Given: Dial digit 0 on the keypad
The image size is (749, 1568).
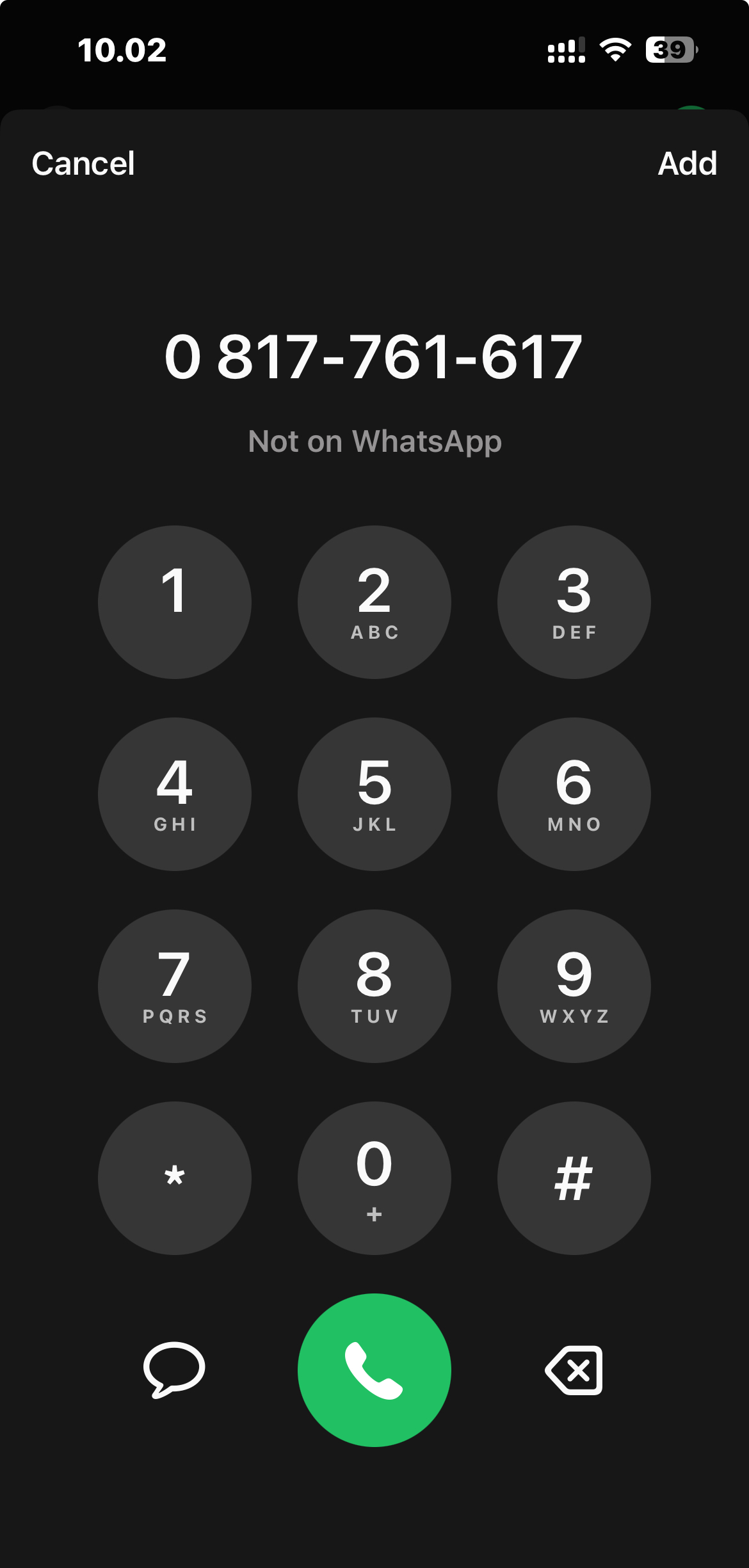Looking at the screenshot, I should coord(374,1178).
